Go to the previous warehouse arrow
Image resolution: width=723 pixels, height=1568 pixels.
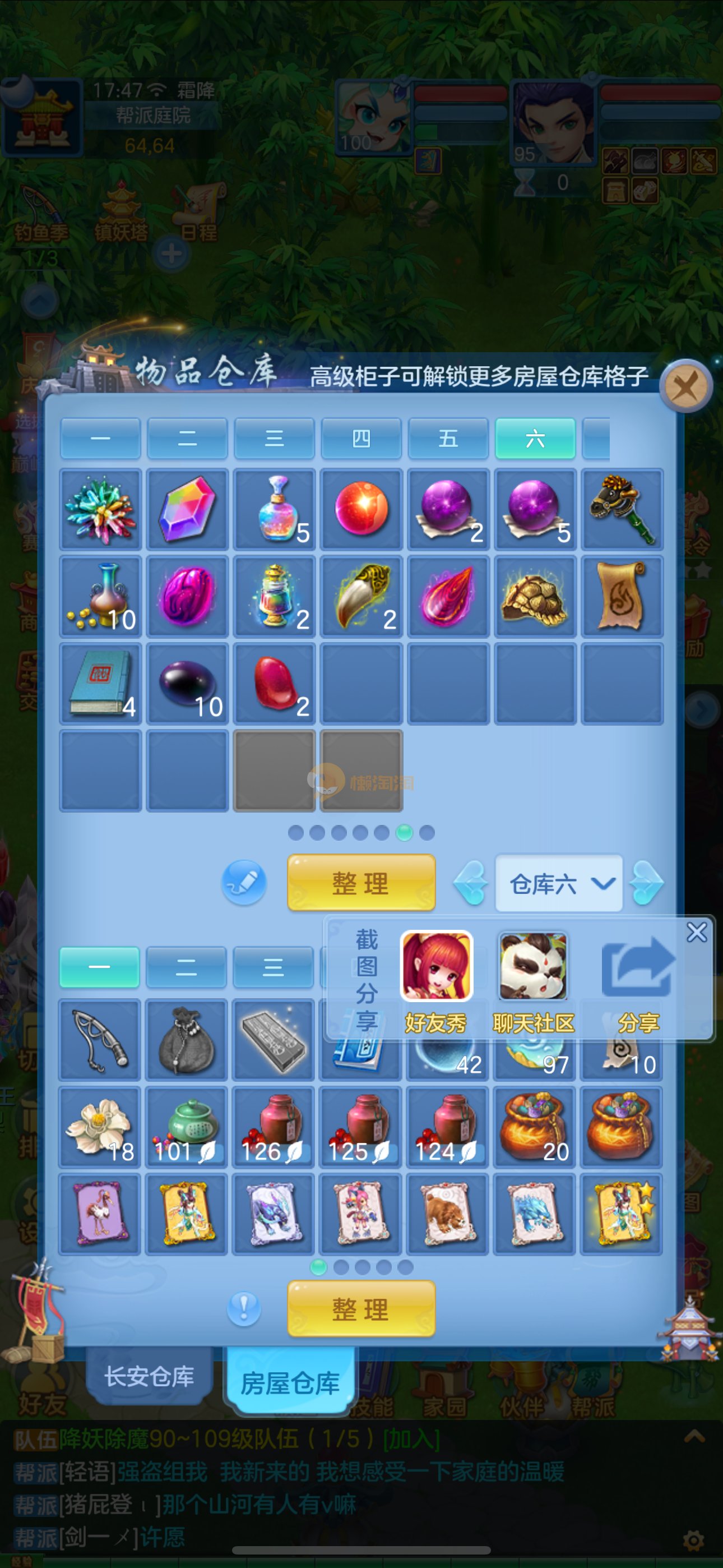pos(470,883)
